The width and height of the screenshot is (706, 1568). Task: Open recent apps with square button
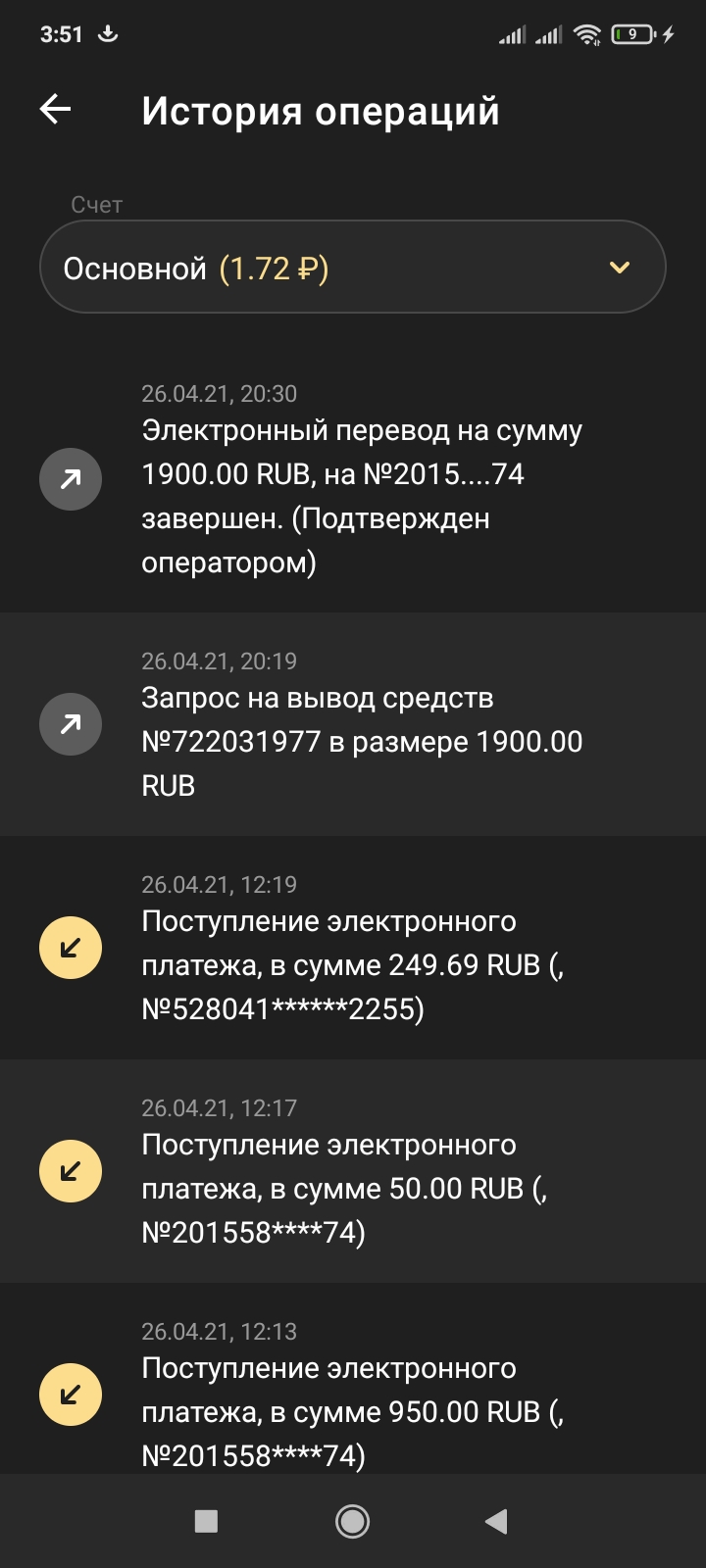(x=206, y=1521)
